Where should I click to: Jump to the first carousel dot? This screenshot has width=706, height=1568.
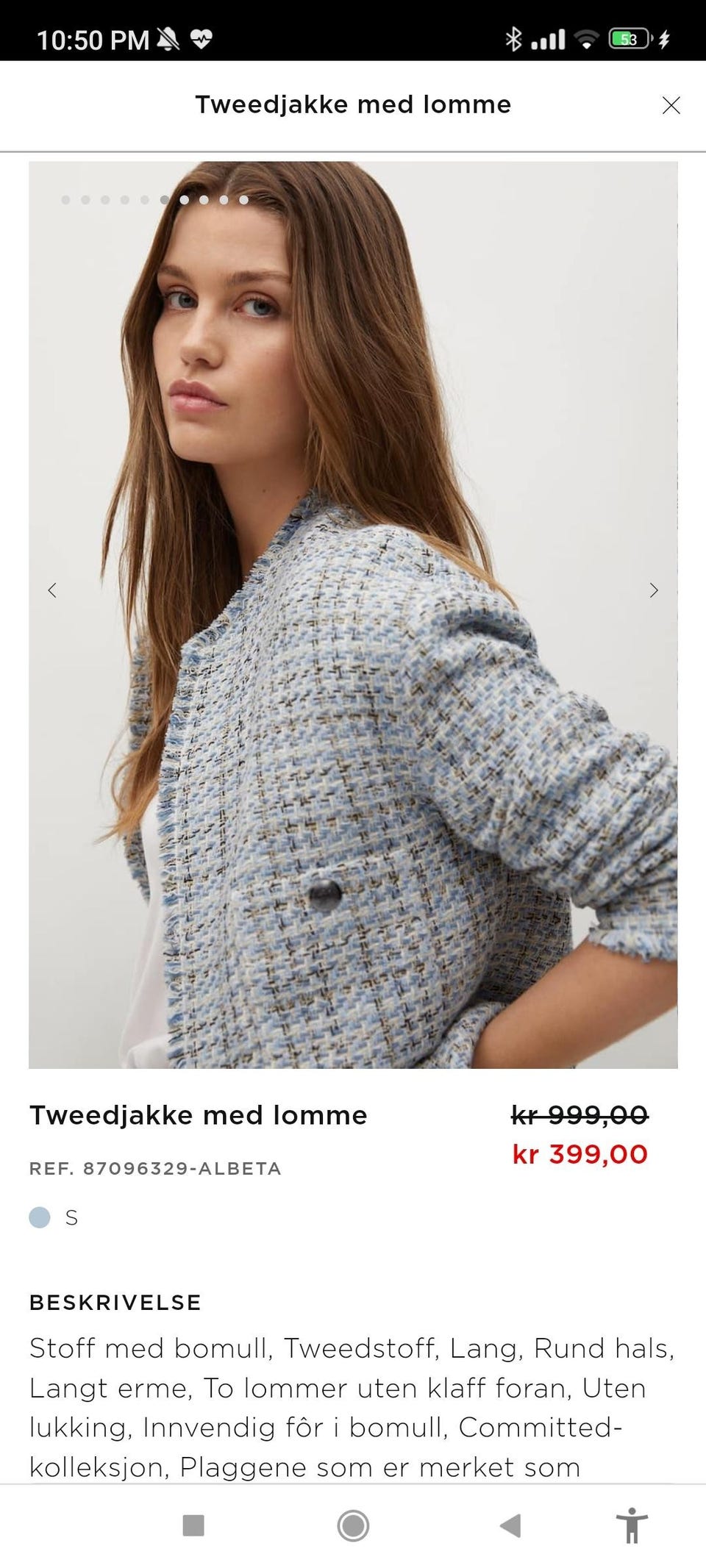[65, 198]
